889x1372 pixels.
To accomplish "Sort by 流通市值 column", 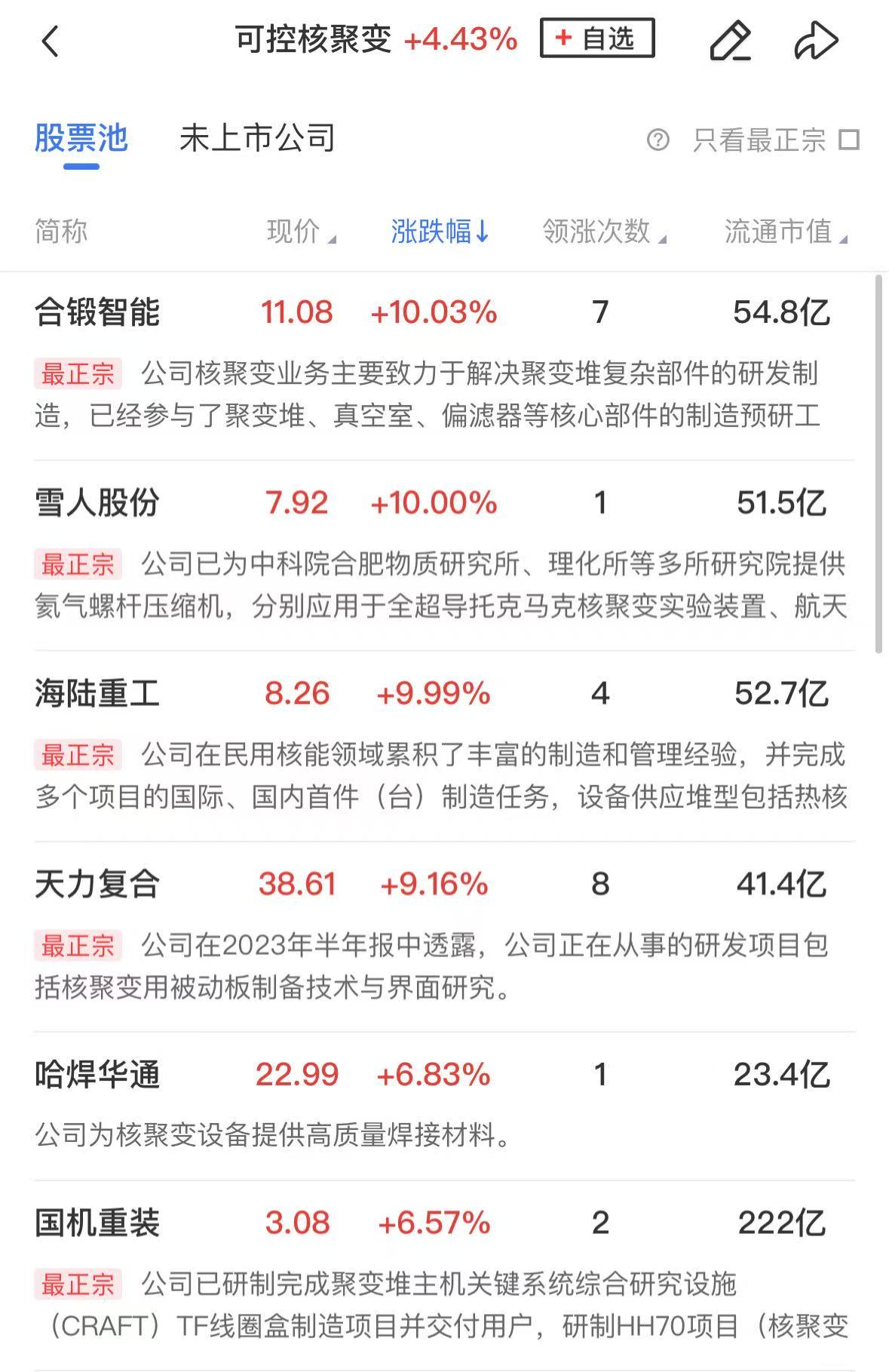I will click(785, 232).
